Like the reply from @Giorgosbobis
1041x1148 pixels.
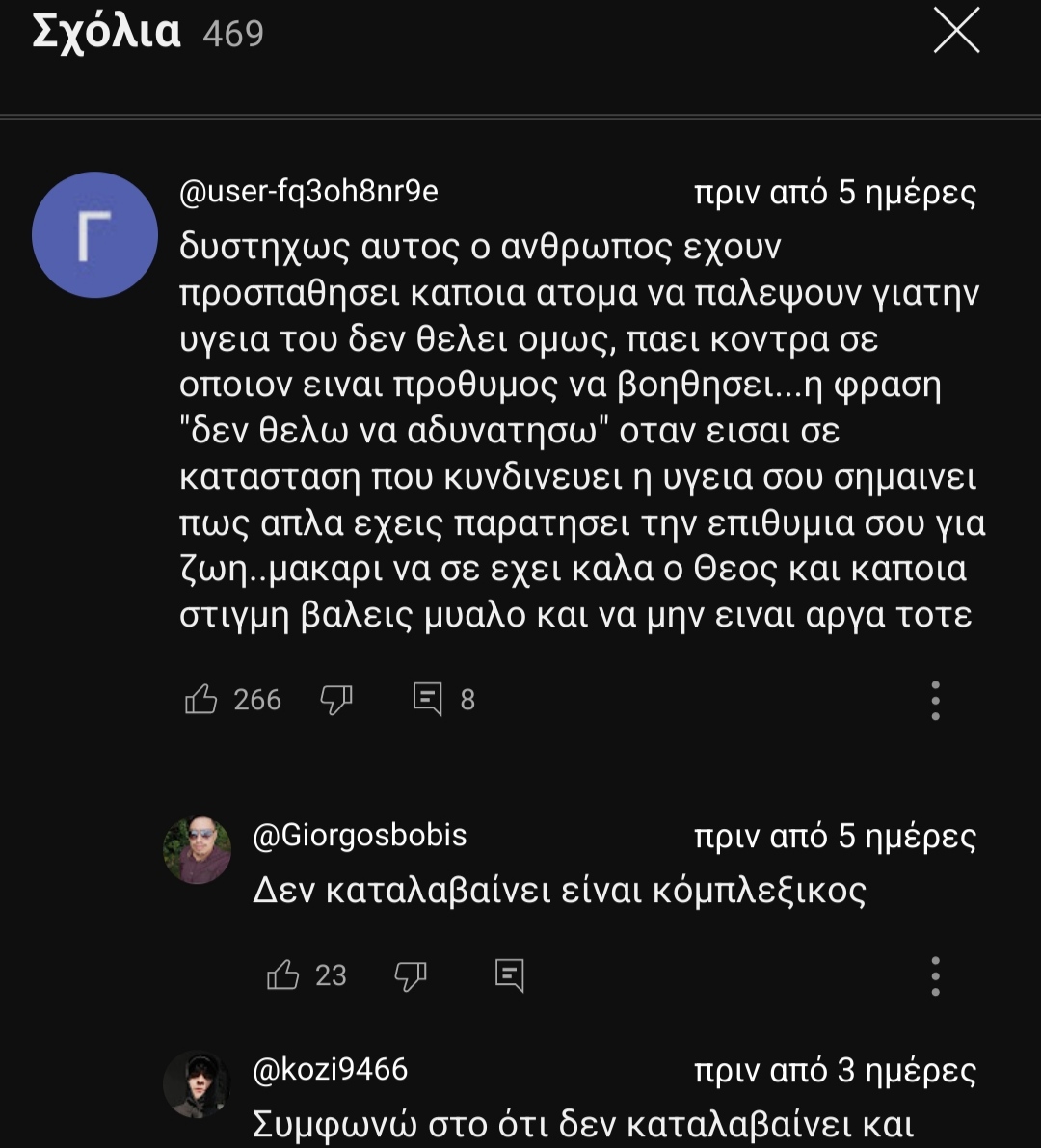pos(282,975)
